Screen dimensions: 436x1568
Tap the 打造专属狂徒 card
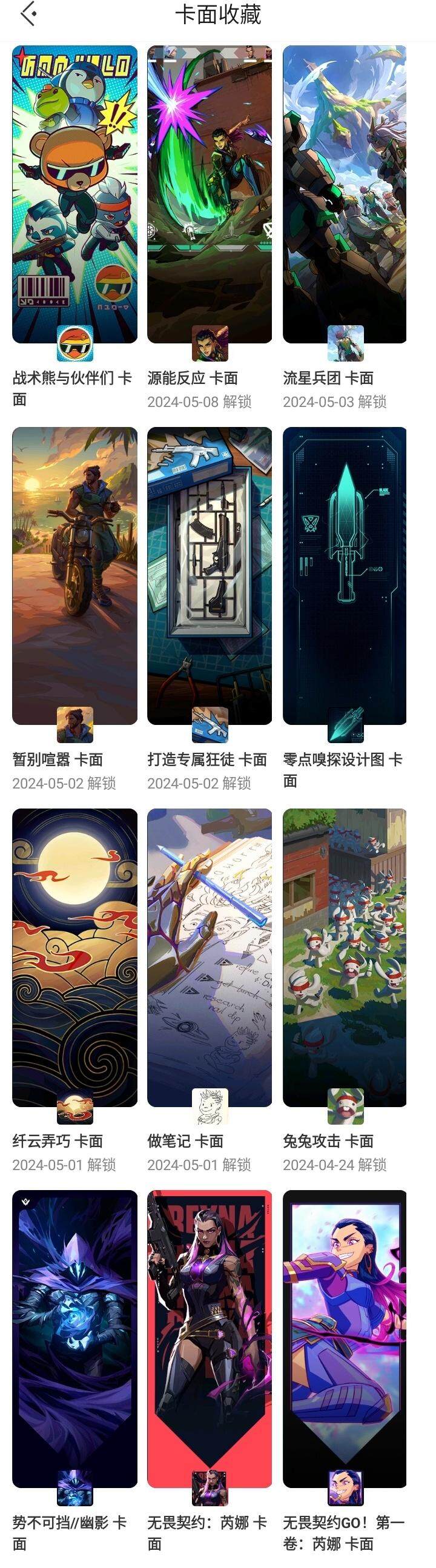(x=210, y=575)
